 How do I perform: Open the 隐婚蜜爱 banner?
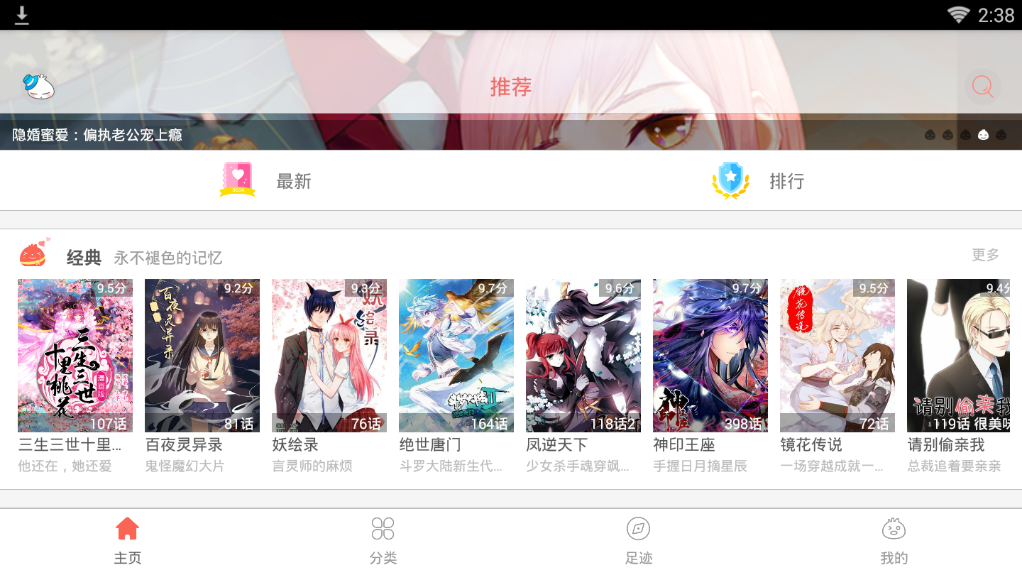[x=98, y=135]
